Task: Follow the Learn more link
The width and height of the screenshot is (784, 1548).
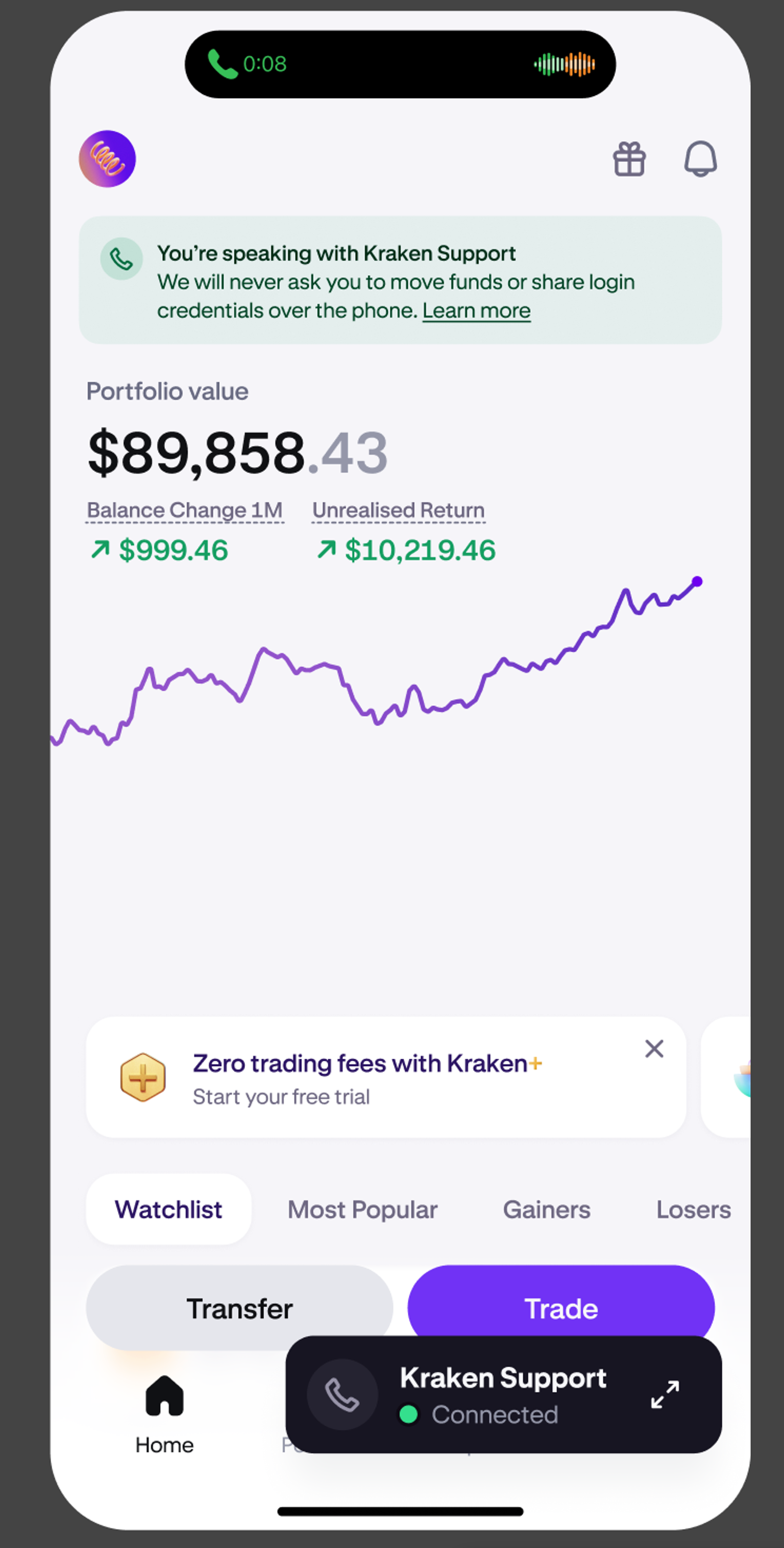Action: pos(476,311)
